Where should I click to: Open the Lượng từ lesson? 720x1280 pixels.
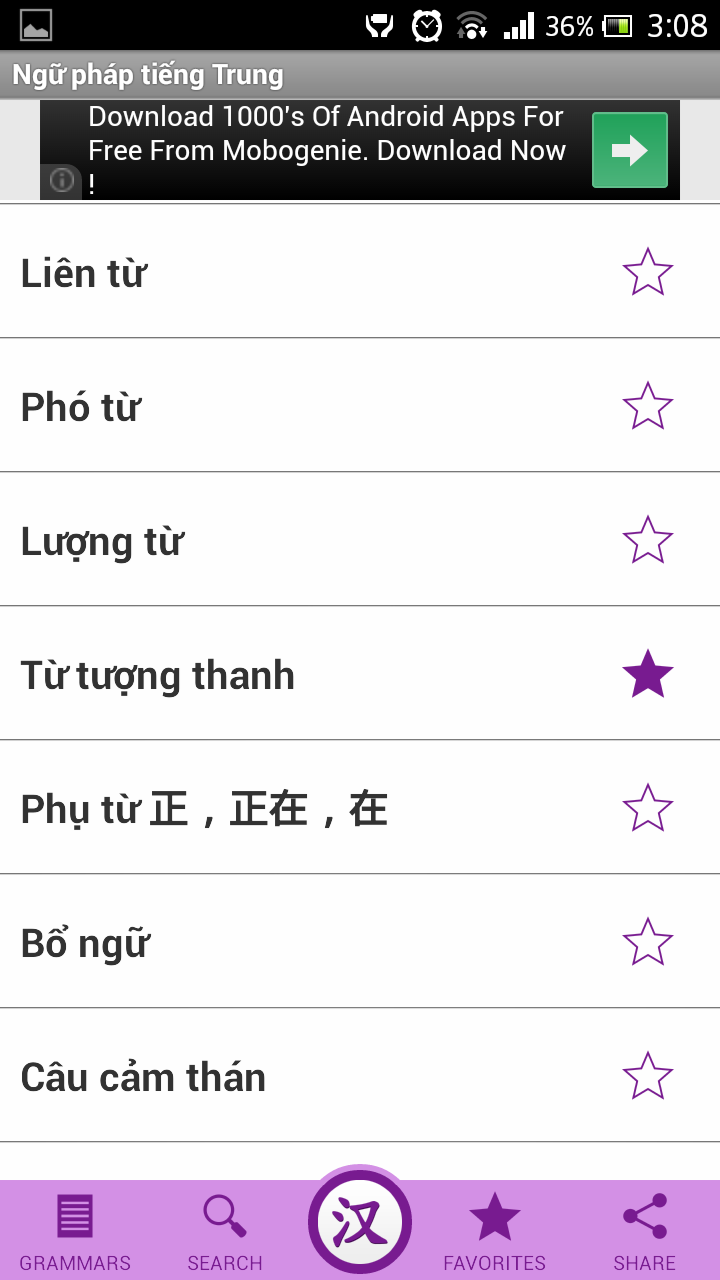360,539
